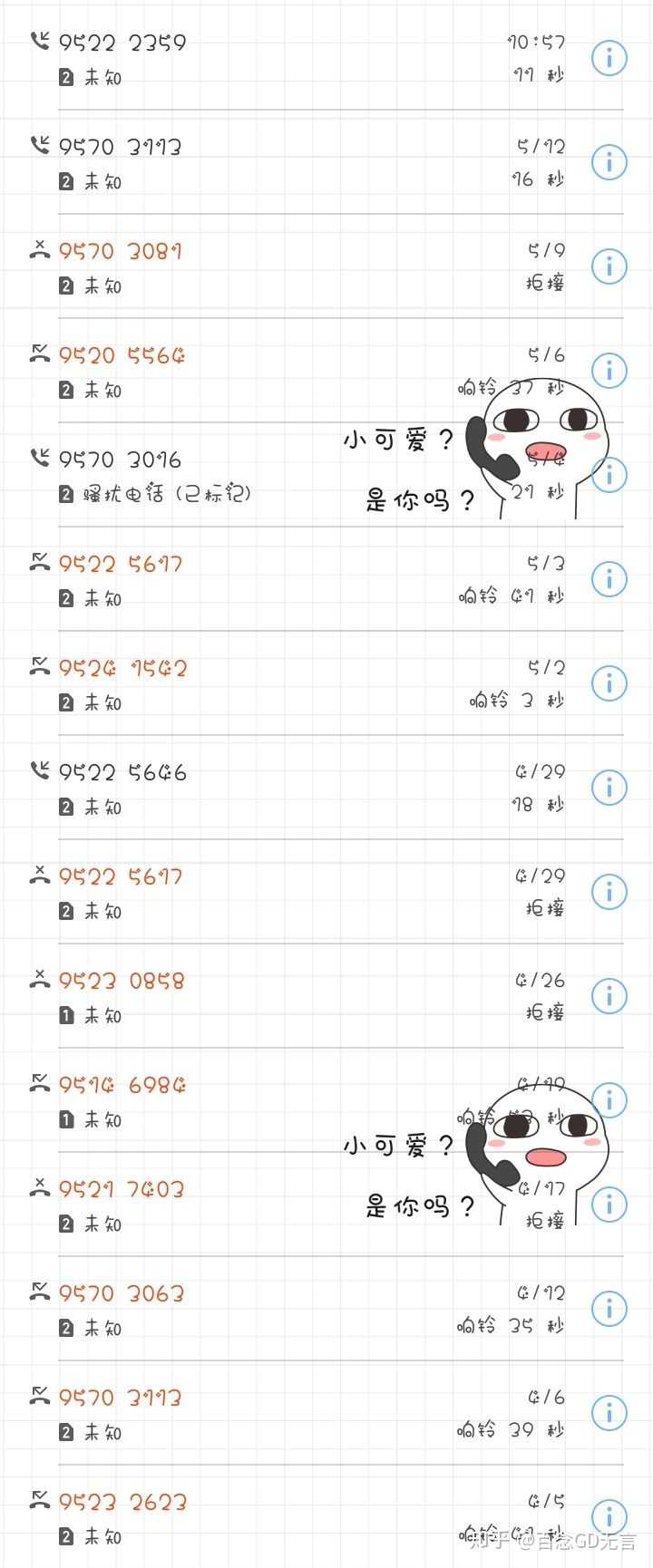
Task: Show info for 9522 5617 from 5/3
Action: point(609,578)
